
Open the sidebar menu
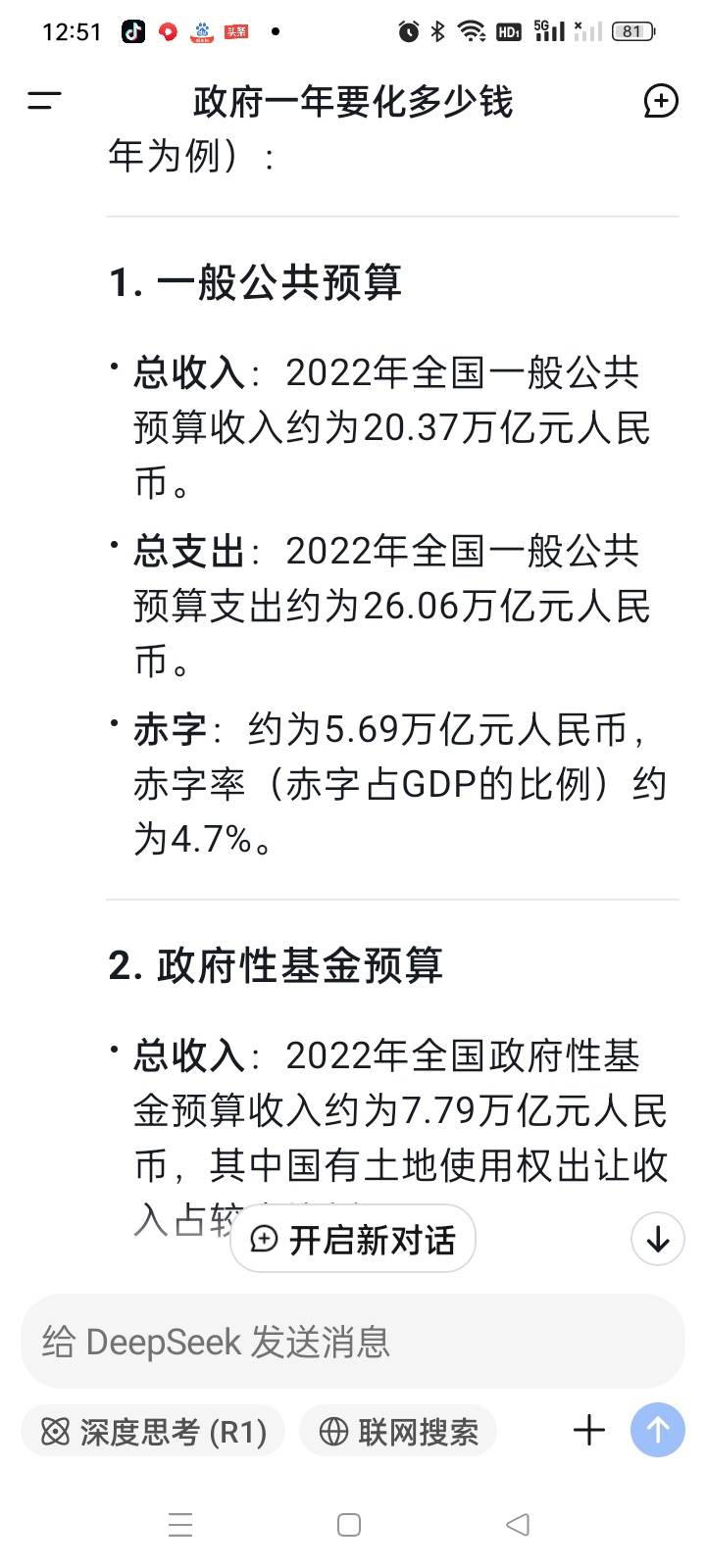[x=45, y=100]
